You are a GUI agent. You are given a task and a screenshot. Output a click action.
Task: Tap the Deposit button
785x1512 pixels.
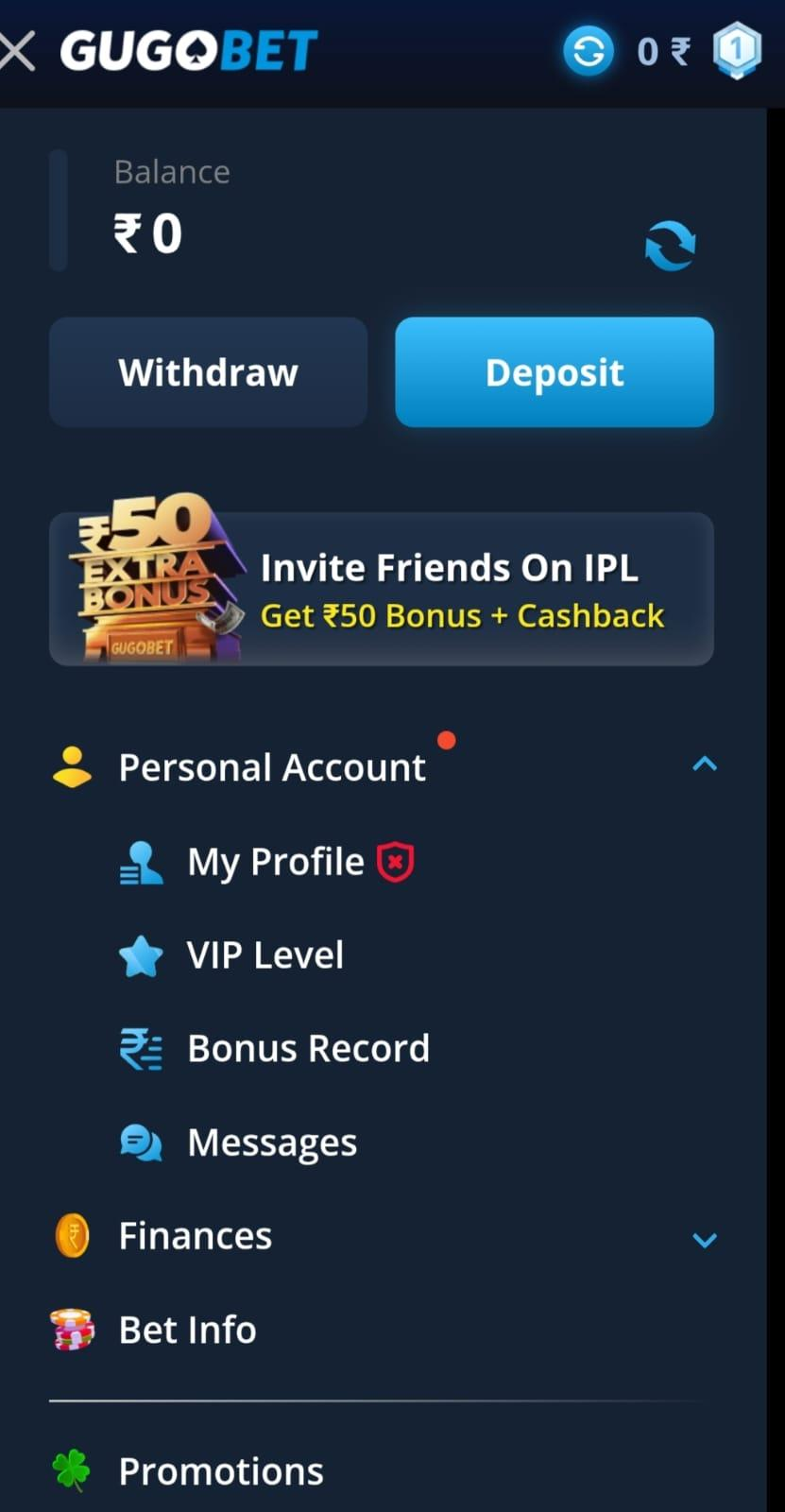tap(555, 372)
